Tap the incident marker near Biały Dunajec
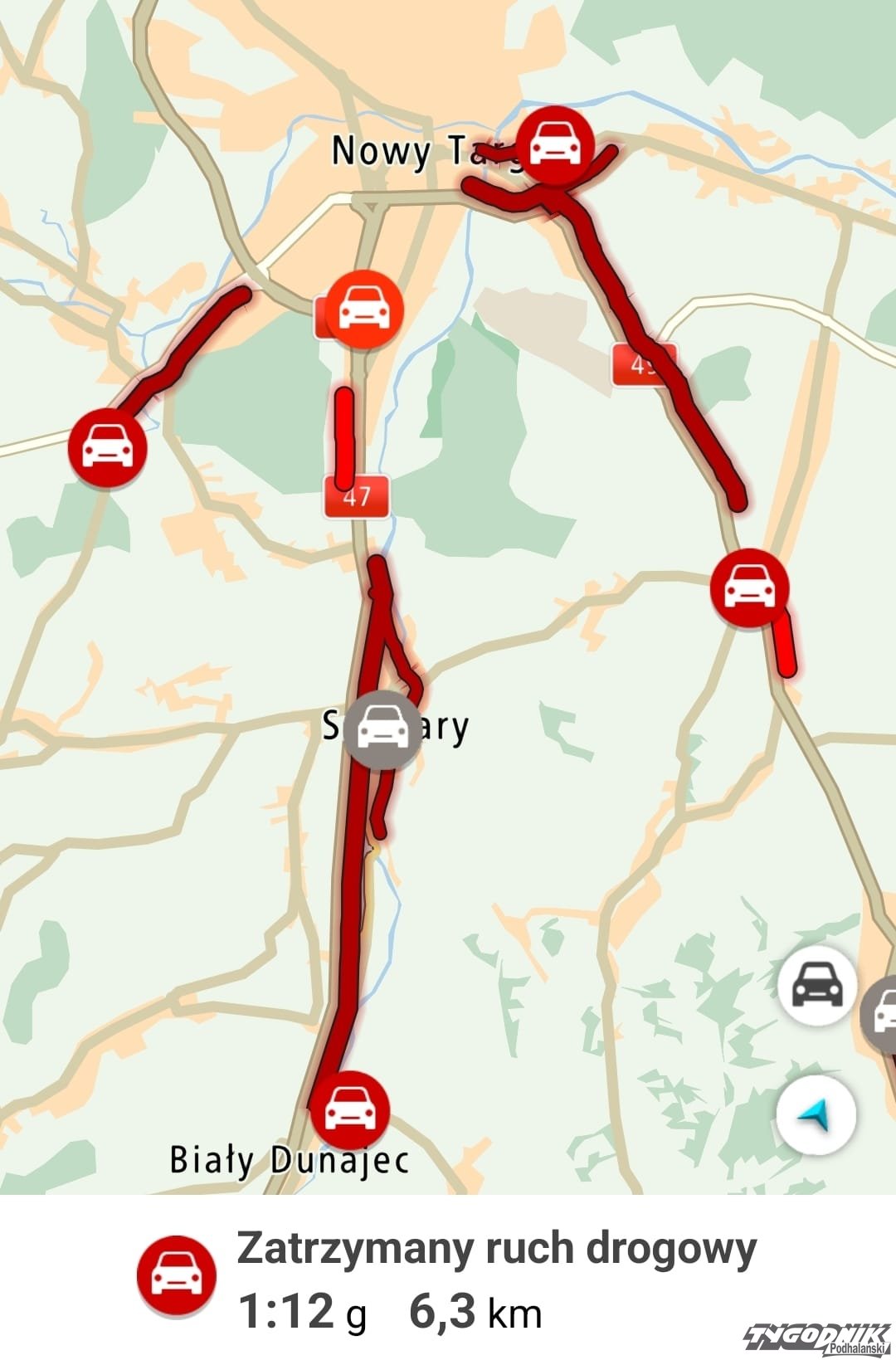The height and width of the screenshot is (1360, 896). [x=349, y=1110]
